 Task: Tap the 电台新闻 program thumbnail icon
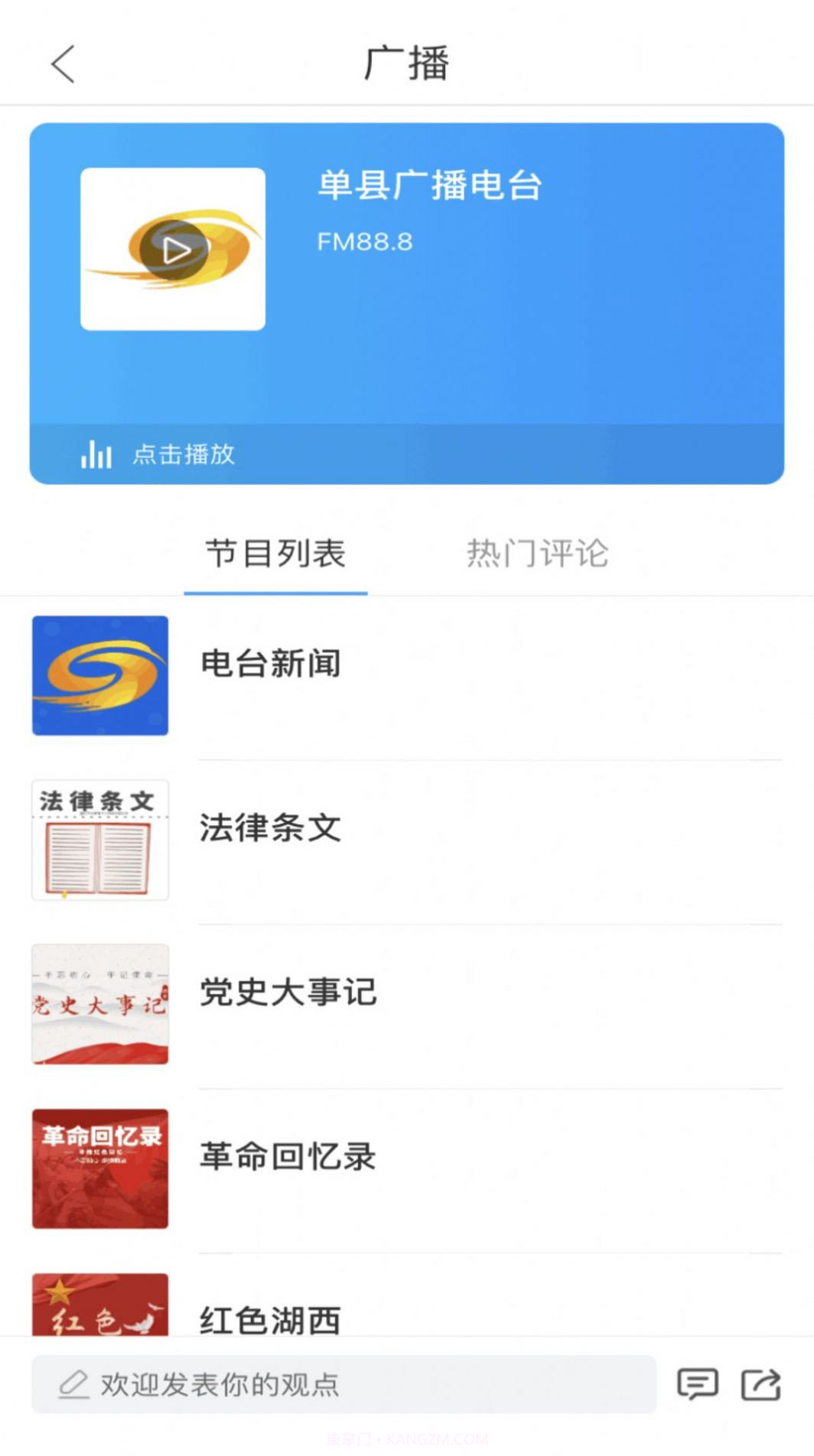[x=99, y=674]
